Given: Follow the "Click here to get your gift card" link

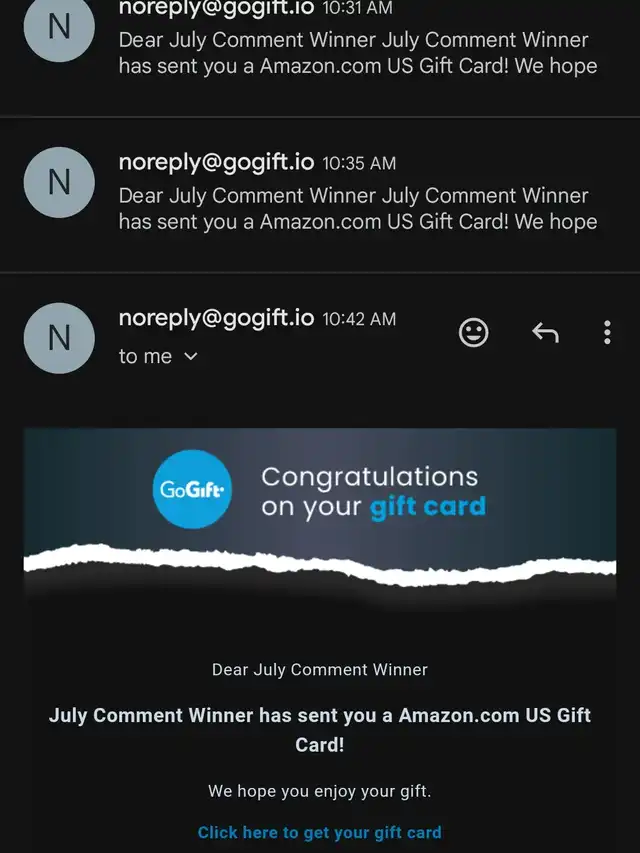Looking at the screenshot, I should coord(319,832).
